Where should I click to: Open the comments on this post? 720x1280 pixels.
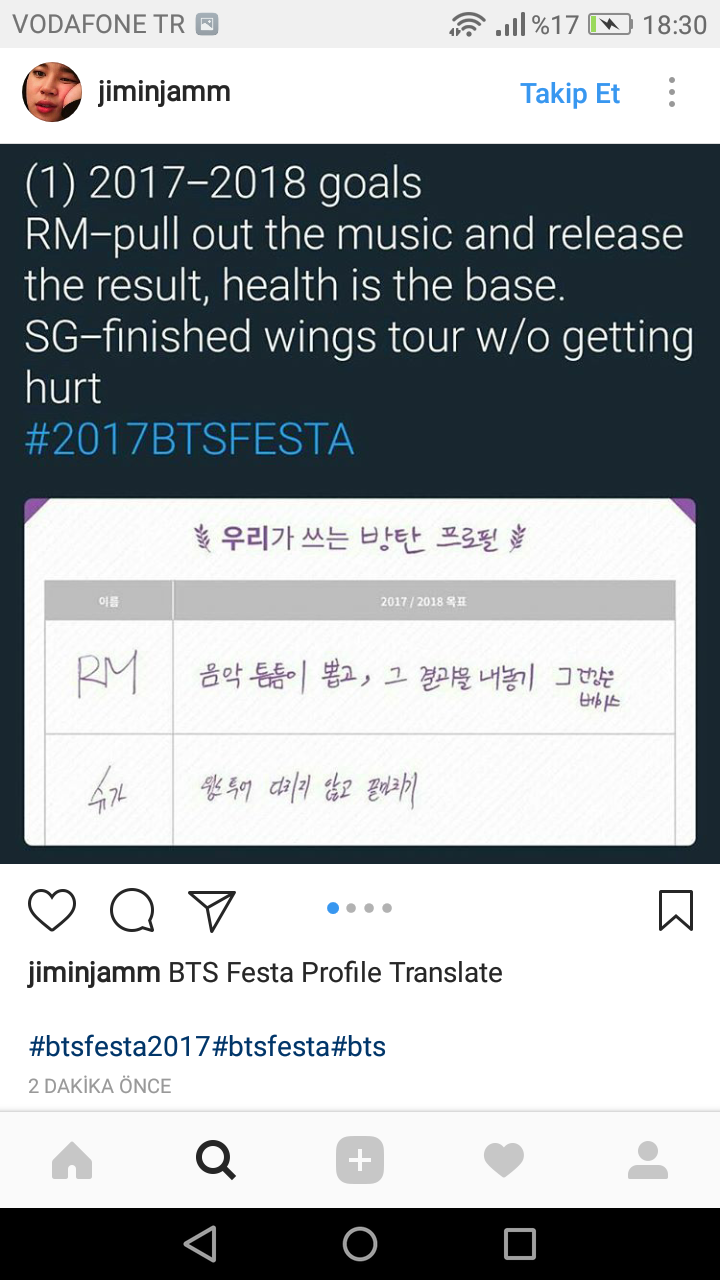pyautogui.click(x=132, y=910)
